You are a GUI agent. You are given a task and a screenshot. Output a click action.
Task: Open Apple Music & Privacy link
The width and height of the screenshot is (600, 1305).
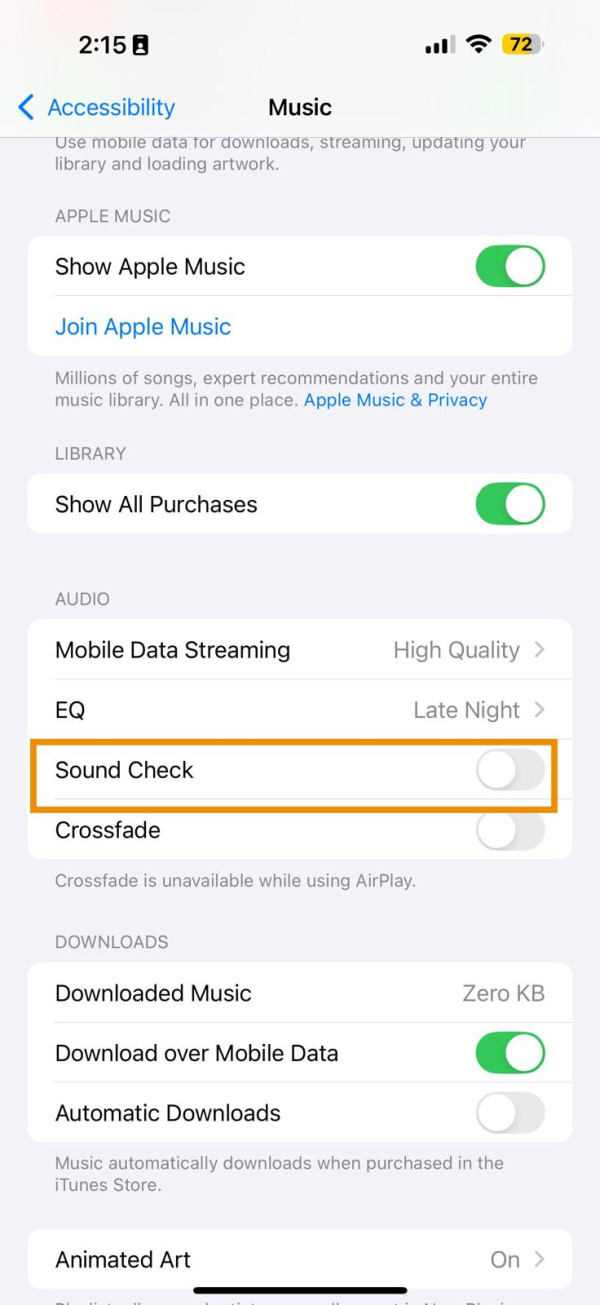pyautogui.click(x=395, y=400)
